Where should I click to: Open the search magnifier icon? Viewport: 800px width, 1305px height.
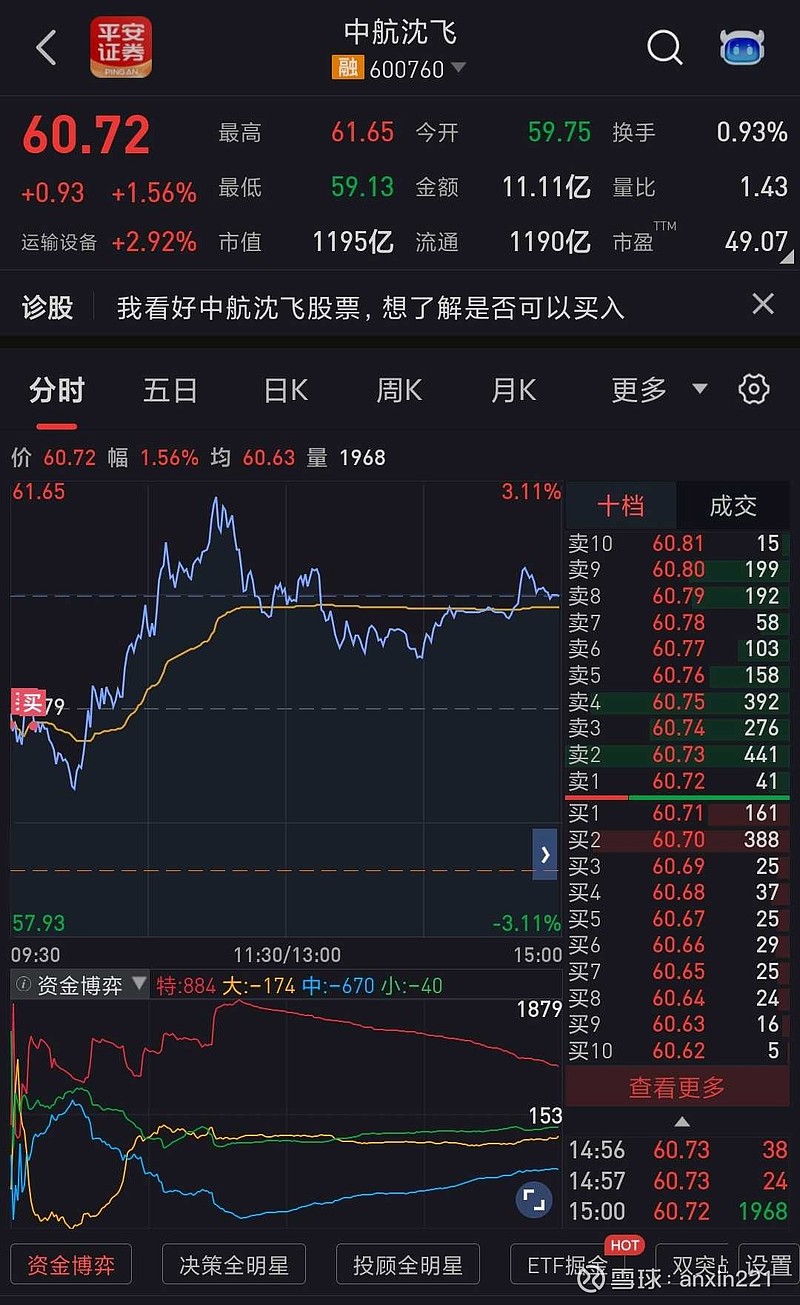click(665, 47)
